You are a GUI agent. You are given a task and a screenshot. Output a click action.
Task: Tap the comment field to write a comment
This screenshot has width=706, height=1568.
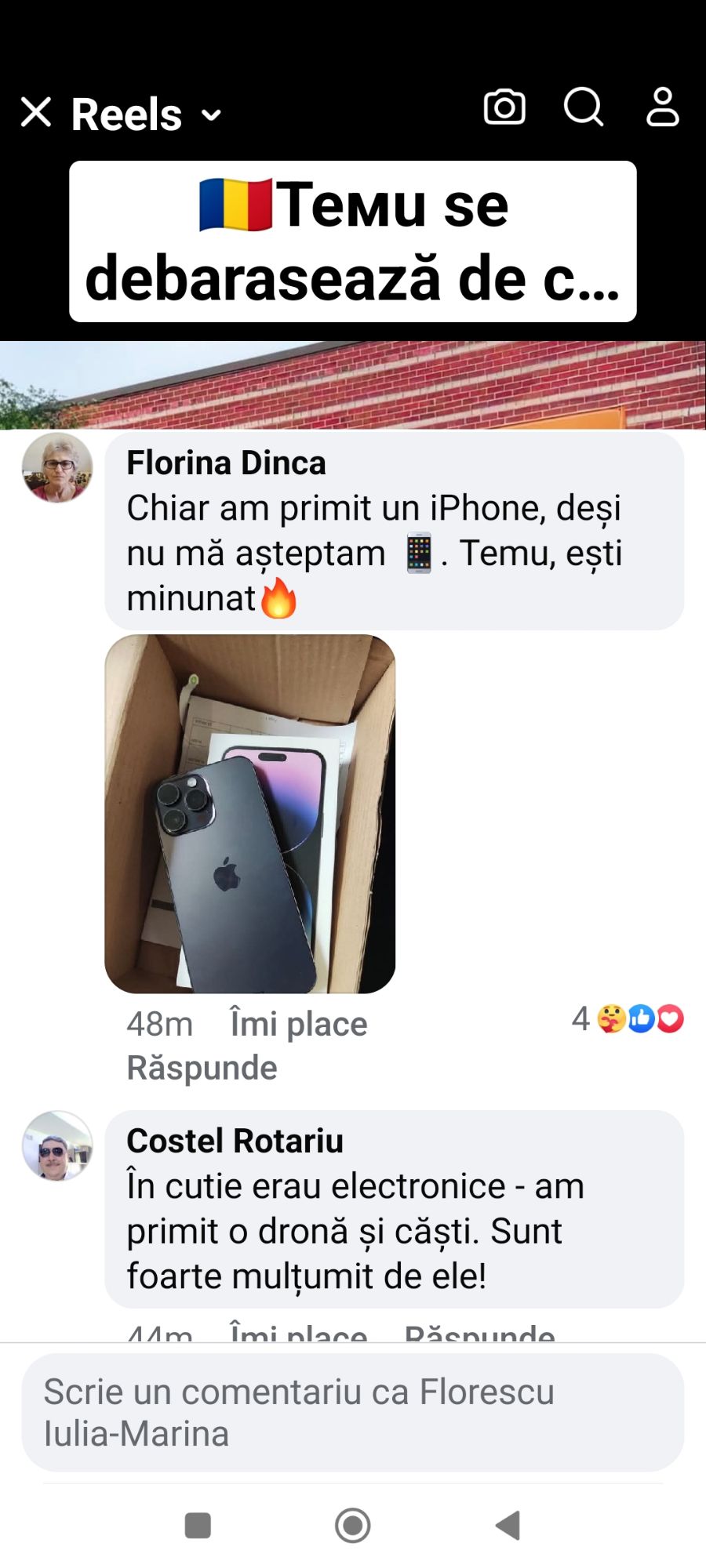click(x=352, y=1412)
